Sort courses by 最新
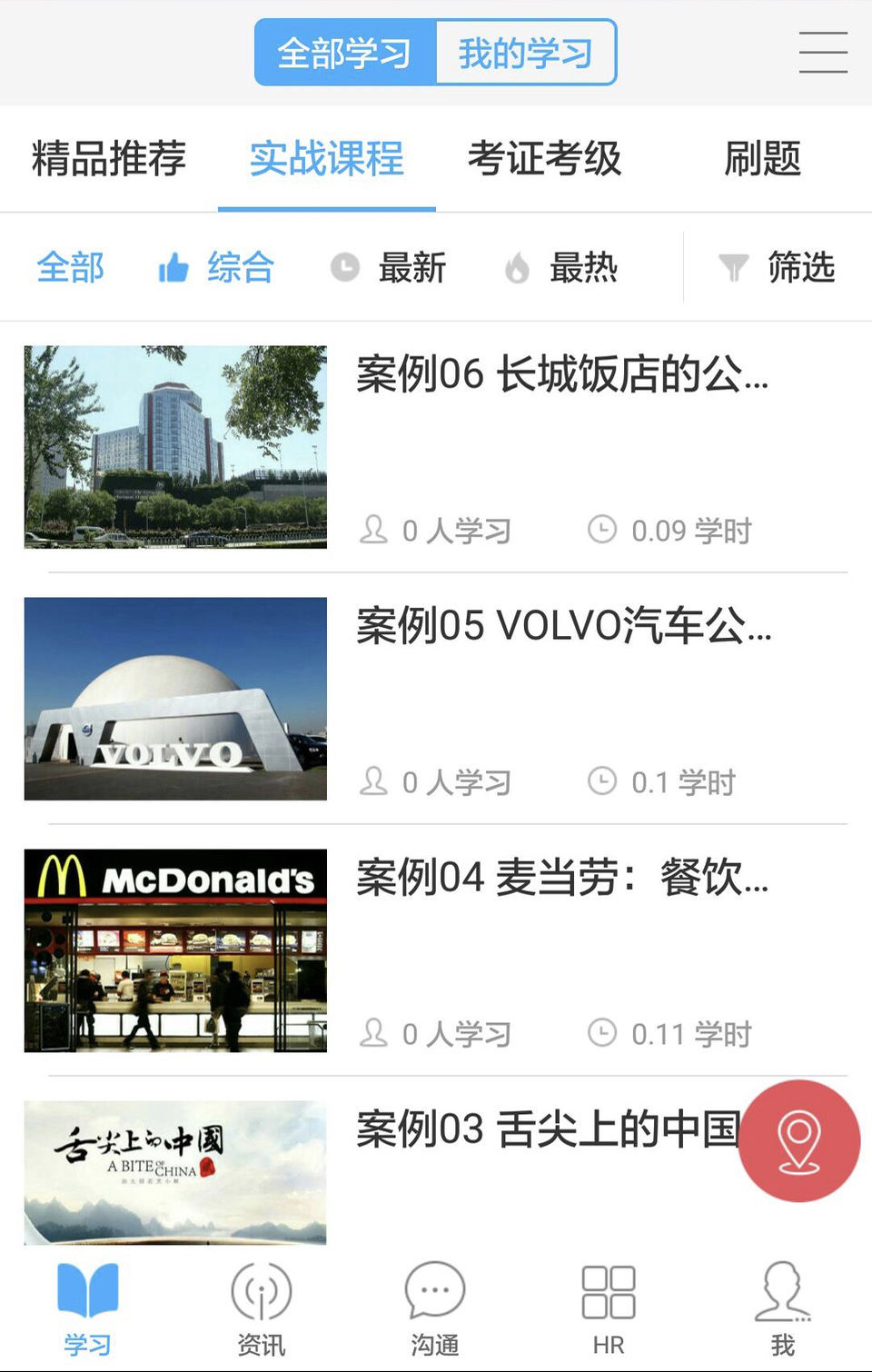872x1372 pixels. (x=389, y=267)
